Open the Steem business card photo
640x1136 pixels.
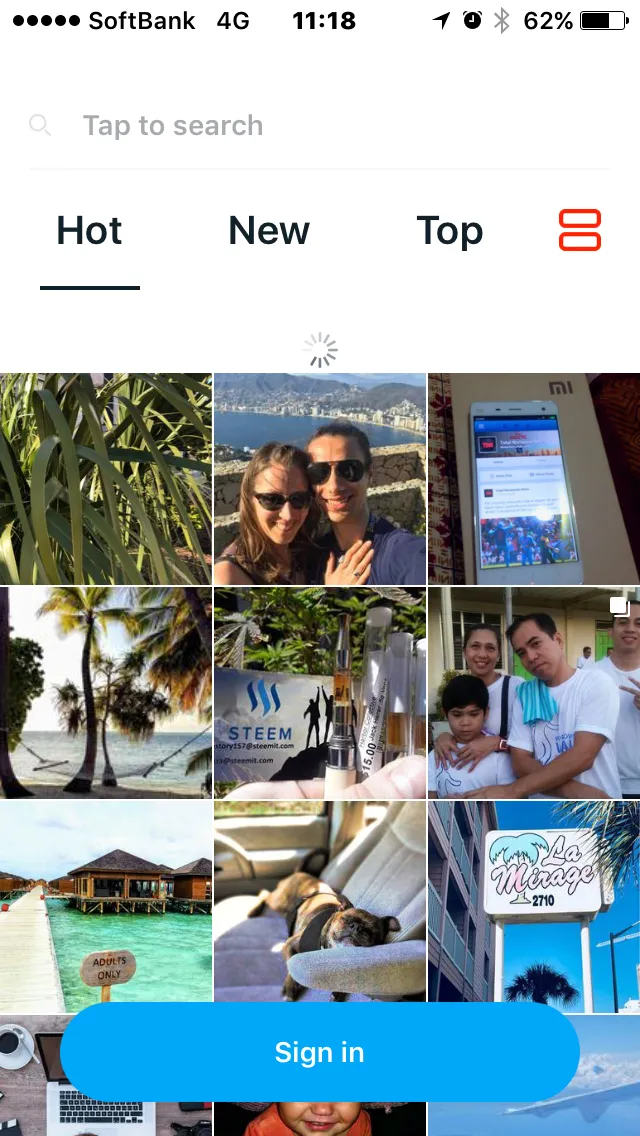pos(320,692)
